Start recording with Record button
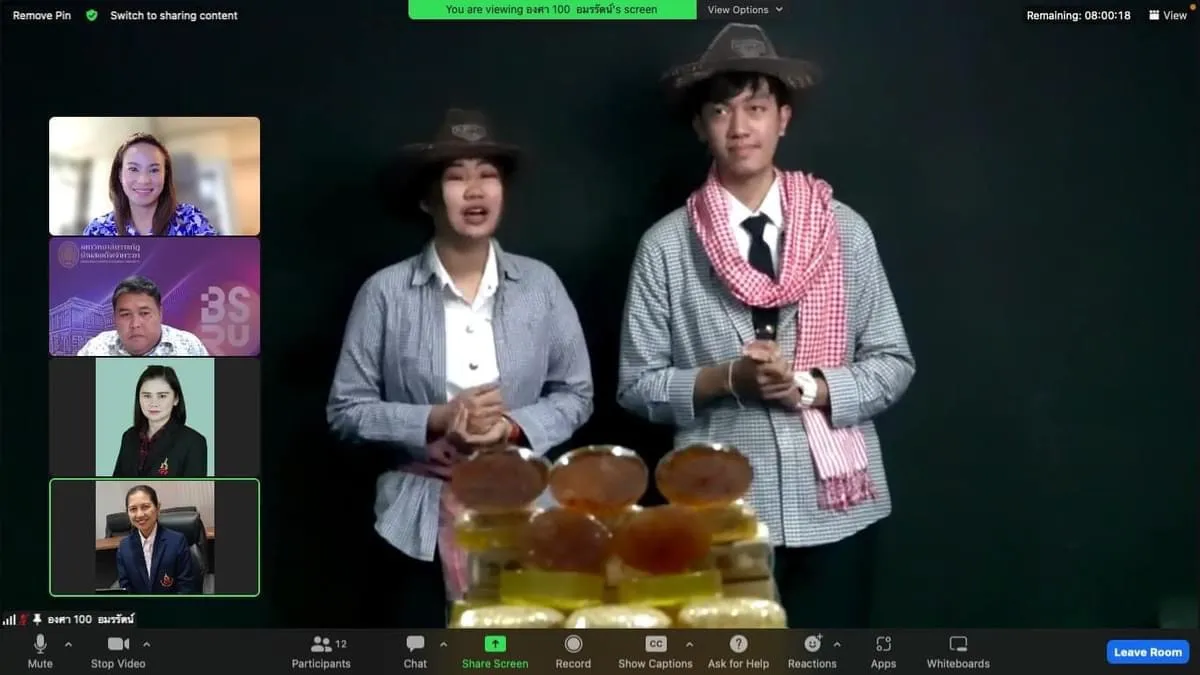 tap(573, 651)
